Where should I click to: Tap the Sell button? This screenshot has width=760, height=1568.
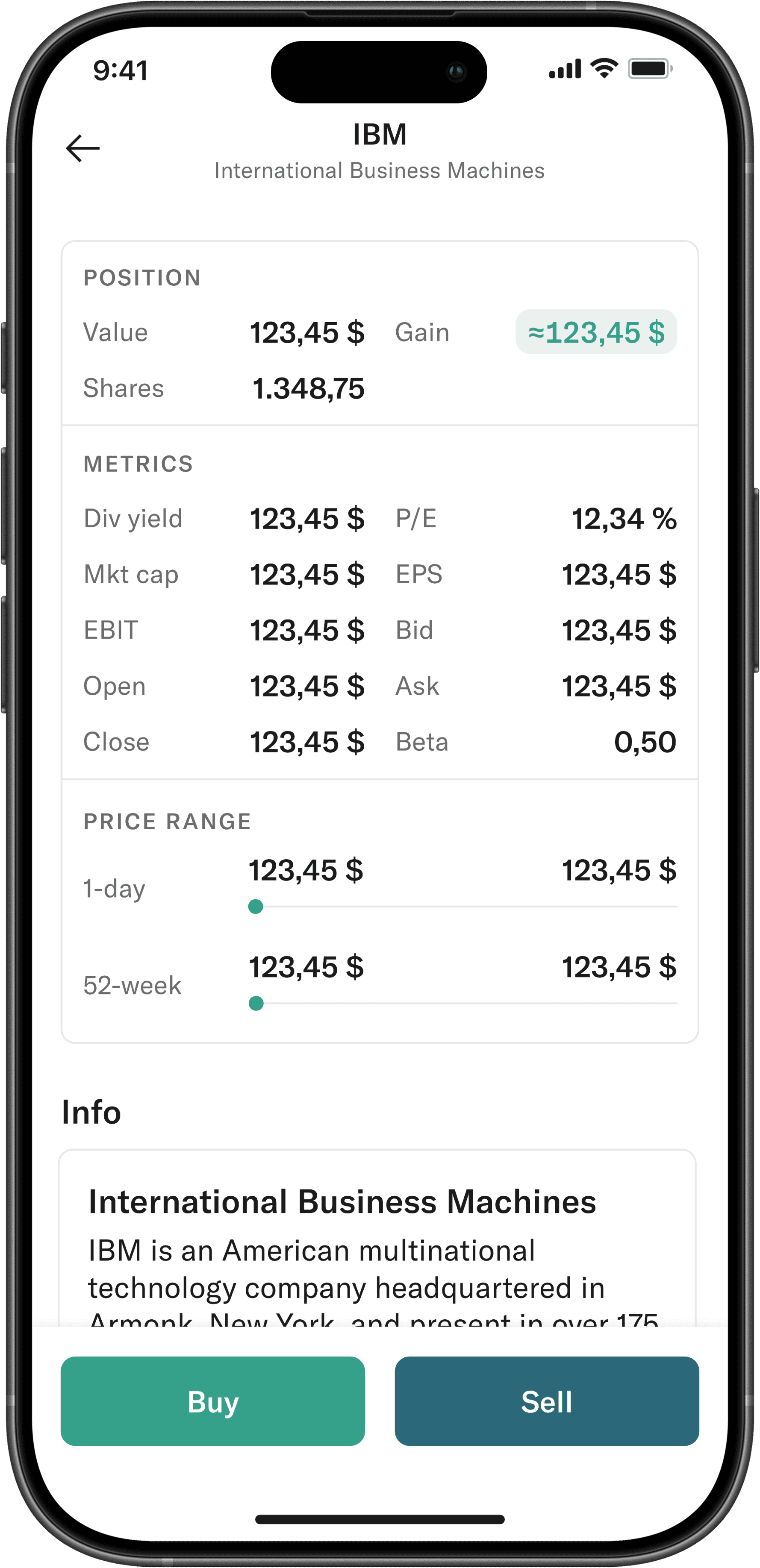coord(546,1402)
